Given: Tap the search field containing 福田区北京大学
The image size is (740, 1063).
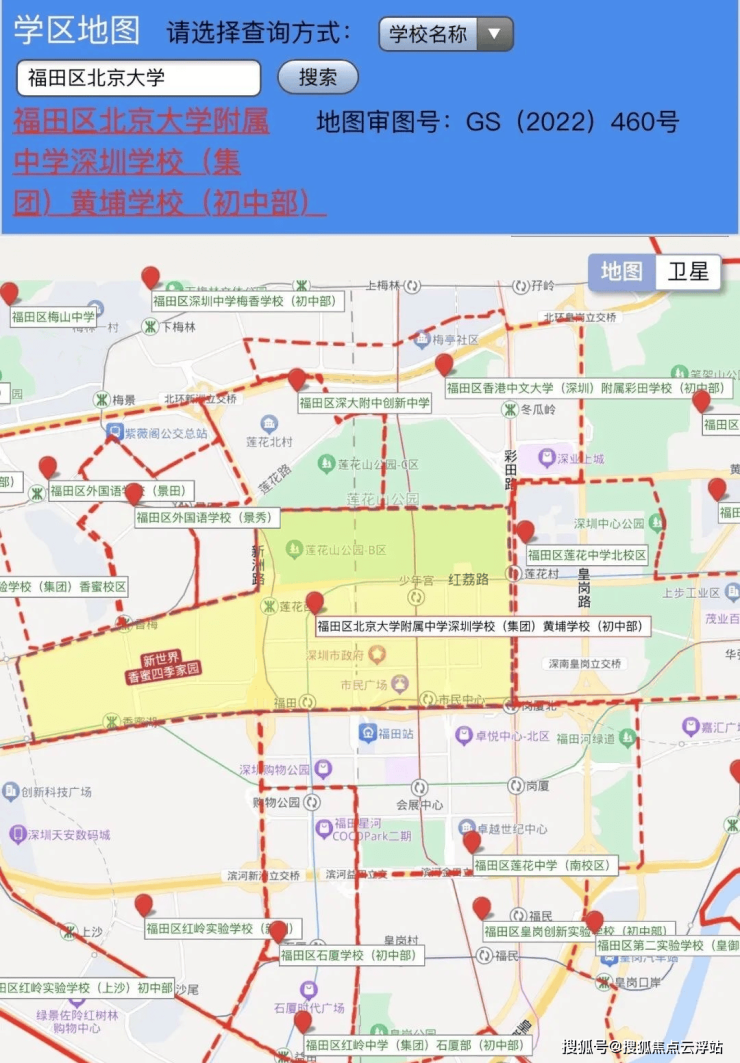Looking at the screenshot, I should click(x=138, y=78).
